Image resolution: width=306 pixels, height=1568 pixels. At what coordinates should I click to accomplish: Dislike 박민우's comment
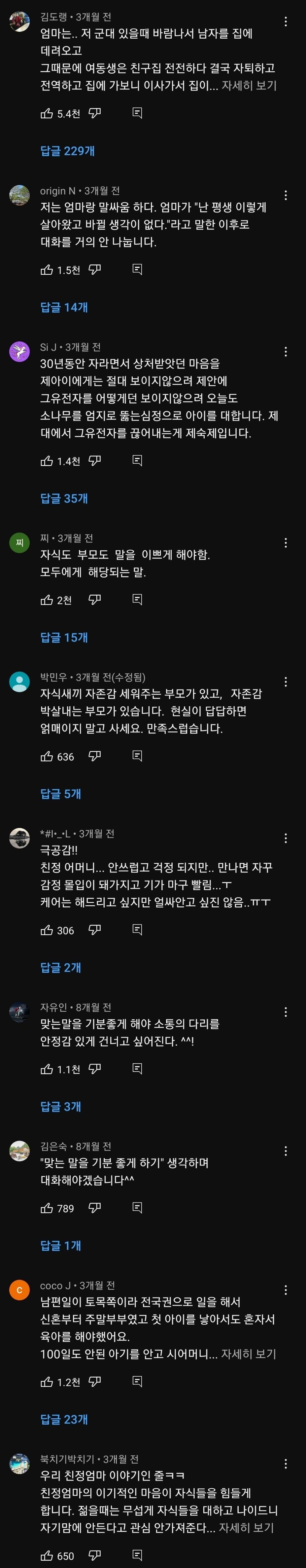[95, 756]
